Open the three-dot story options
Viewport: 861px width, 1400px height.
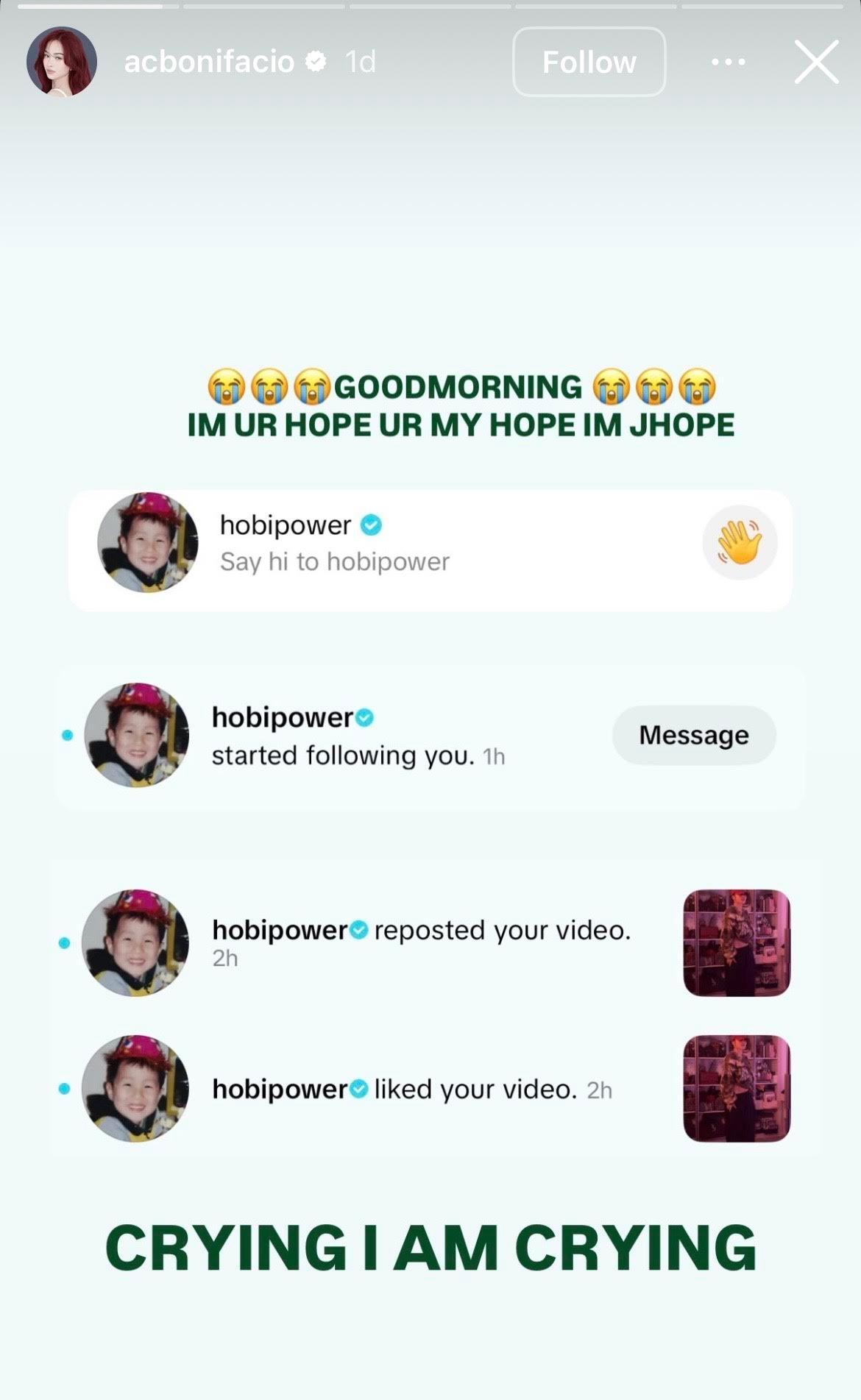[x=728, y=62]
